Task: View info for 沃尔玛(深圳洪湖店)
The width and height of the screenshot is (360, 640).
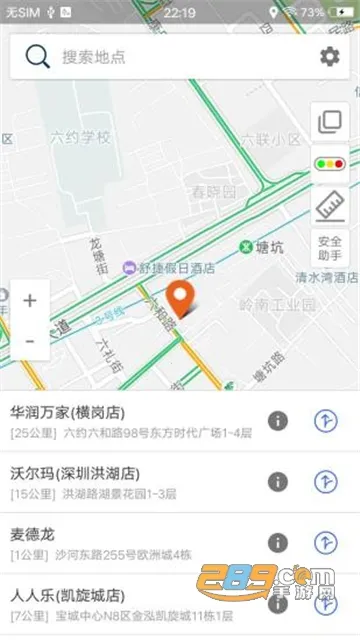Action: [278, 482]
